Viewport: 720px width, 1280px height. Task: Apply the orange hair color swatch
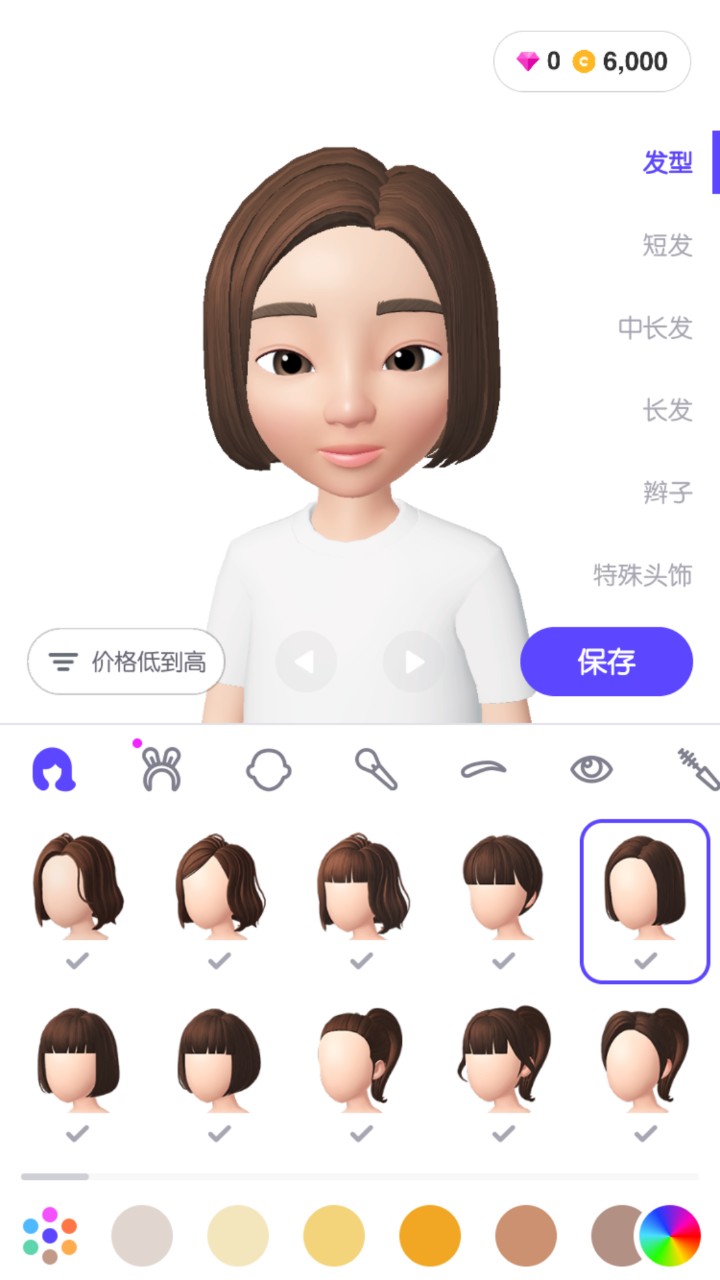pyautogui.click(x=430, y=1236)
